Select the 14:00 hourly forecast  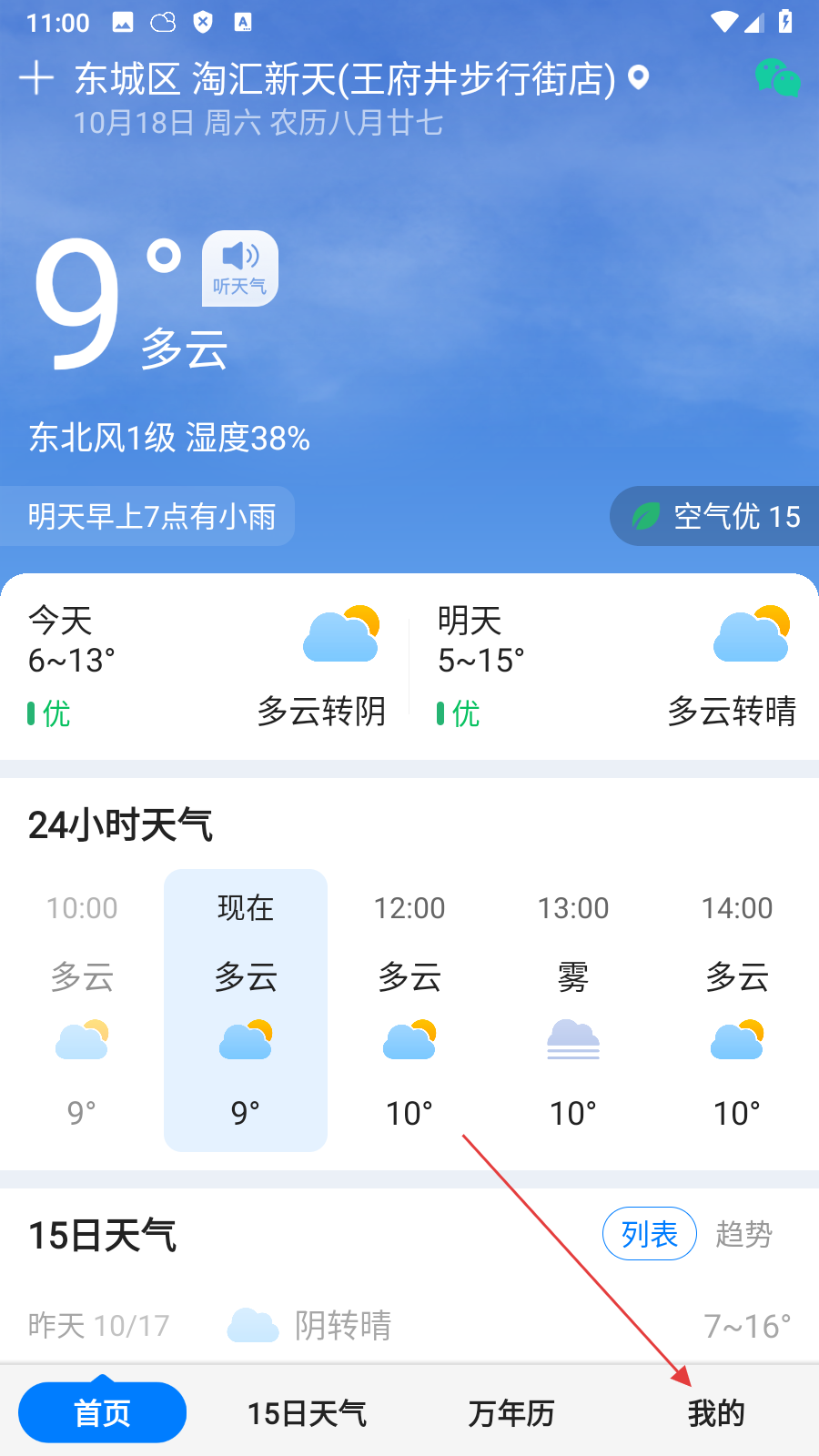pyautogui.click(x=737, y=1010)
